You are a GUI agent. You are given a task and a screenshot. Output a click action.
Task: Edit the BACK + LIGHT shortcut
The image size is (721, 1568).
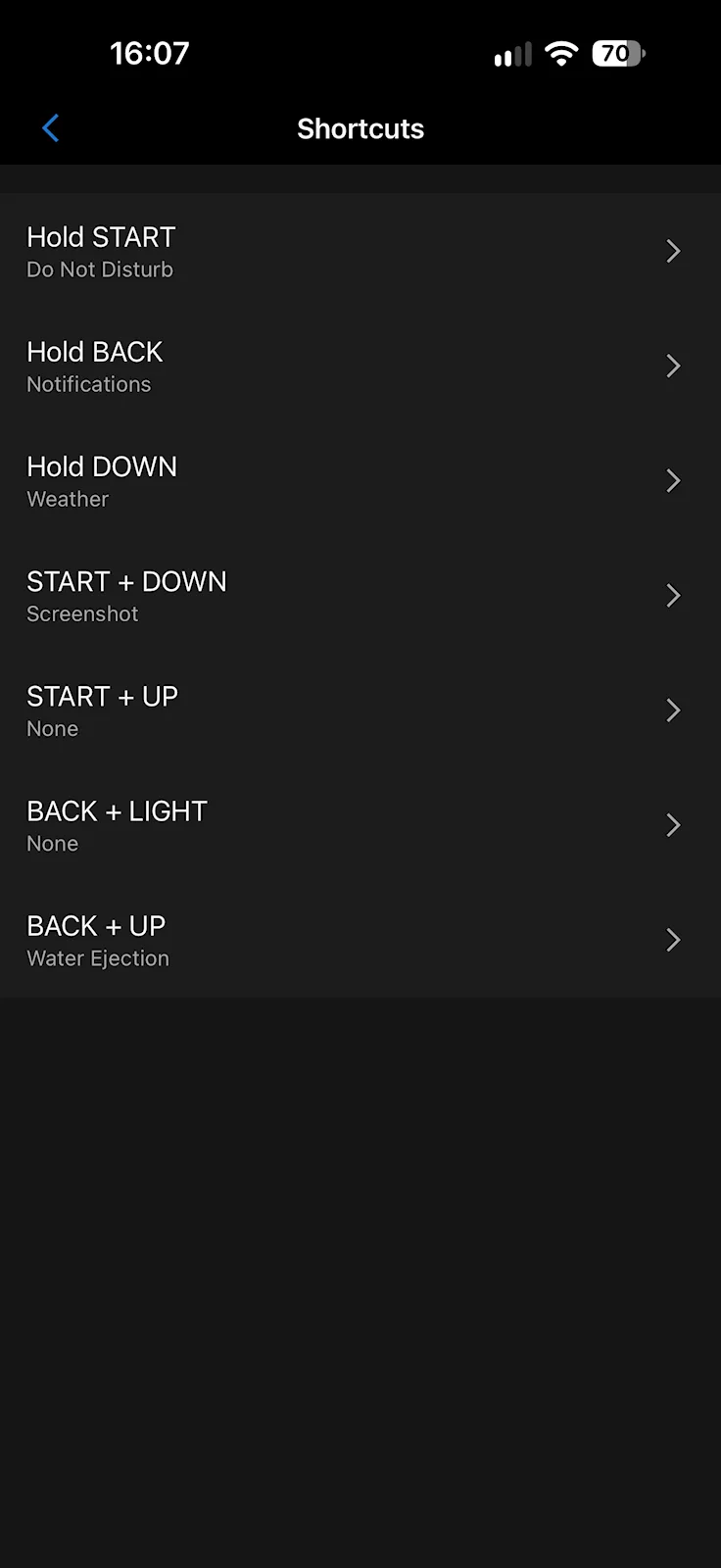360,825
